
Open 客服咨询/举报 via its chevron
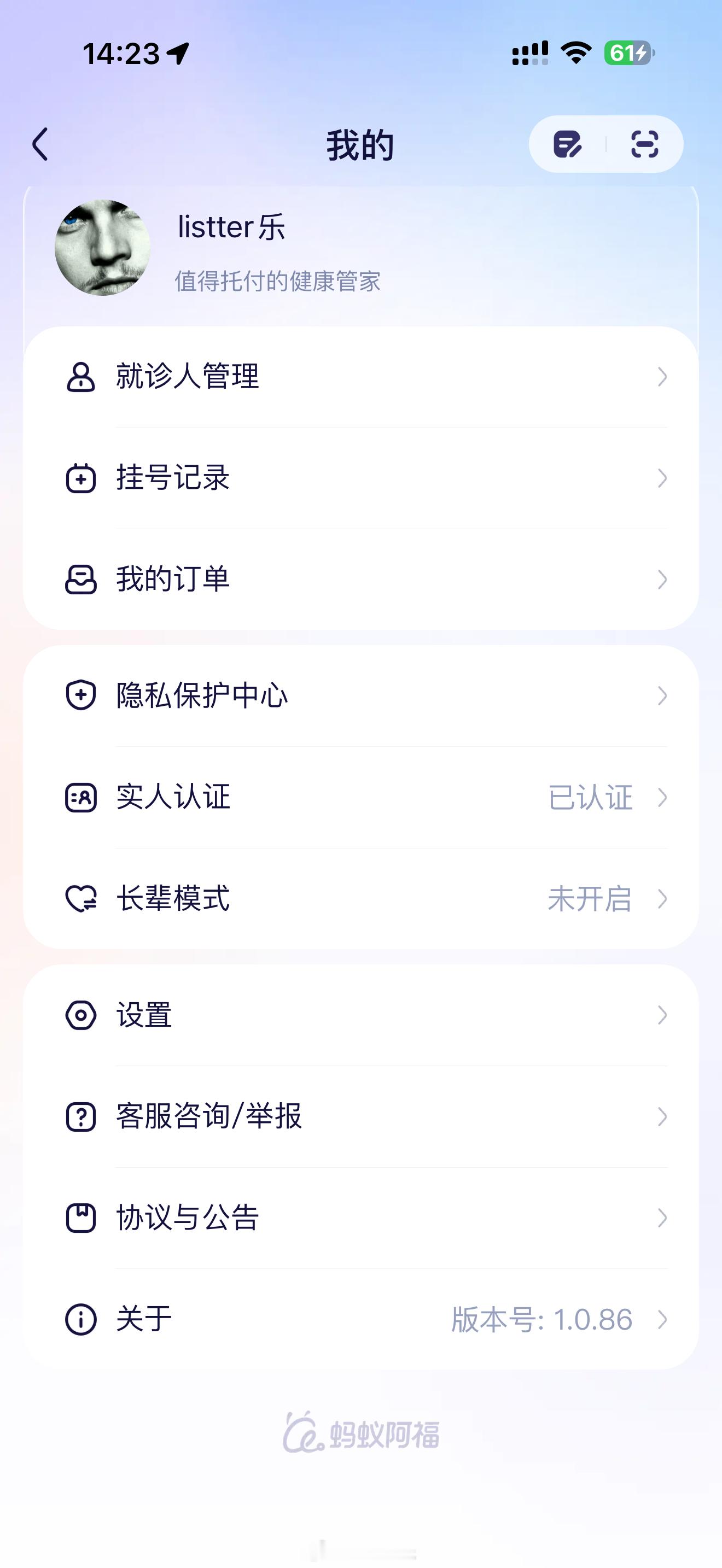[x=663, y=1115]
